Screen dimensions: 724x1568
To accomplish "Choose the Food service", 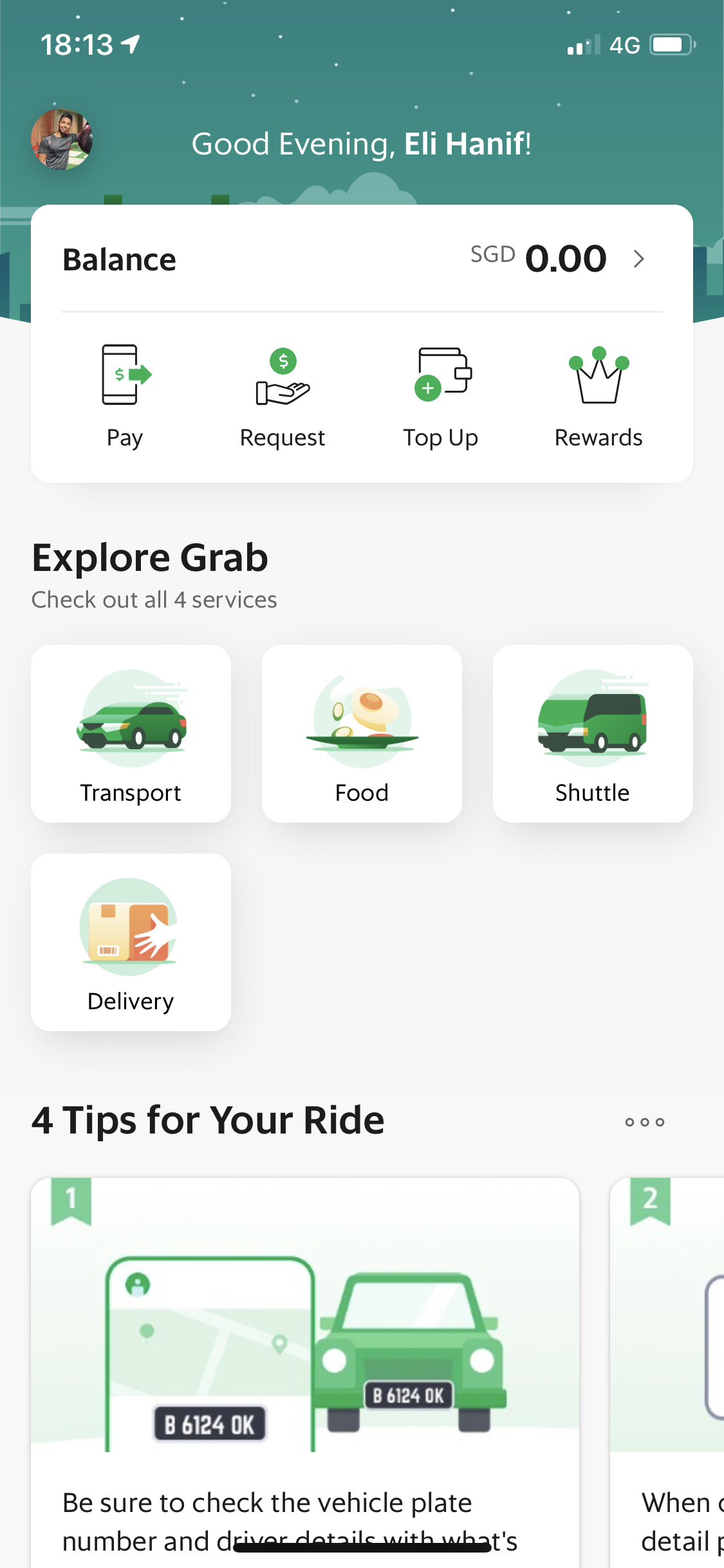I will (362, 733).
